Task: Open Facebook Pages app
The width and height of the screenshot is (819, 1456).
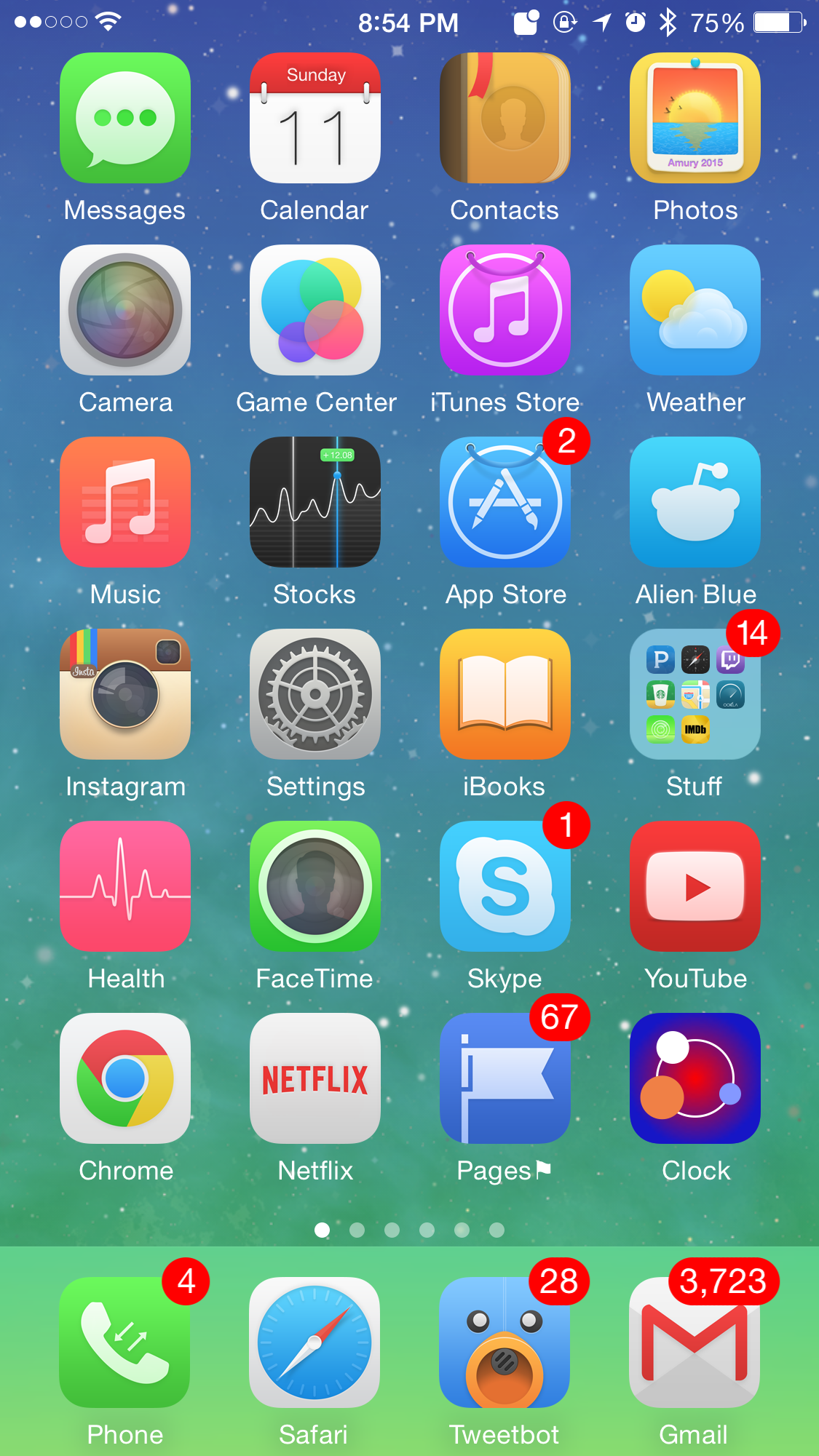Action: 505,1078
